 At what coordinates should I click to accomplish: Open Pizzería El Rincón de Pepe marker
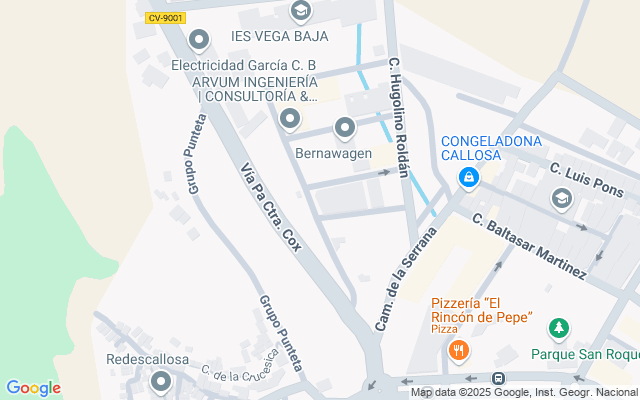[x=458, y=349]
